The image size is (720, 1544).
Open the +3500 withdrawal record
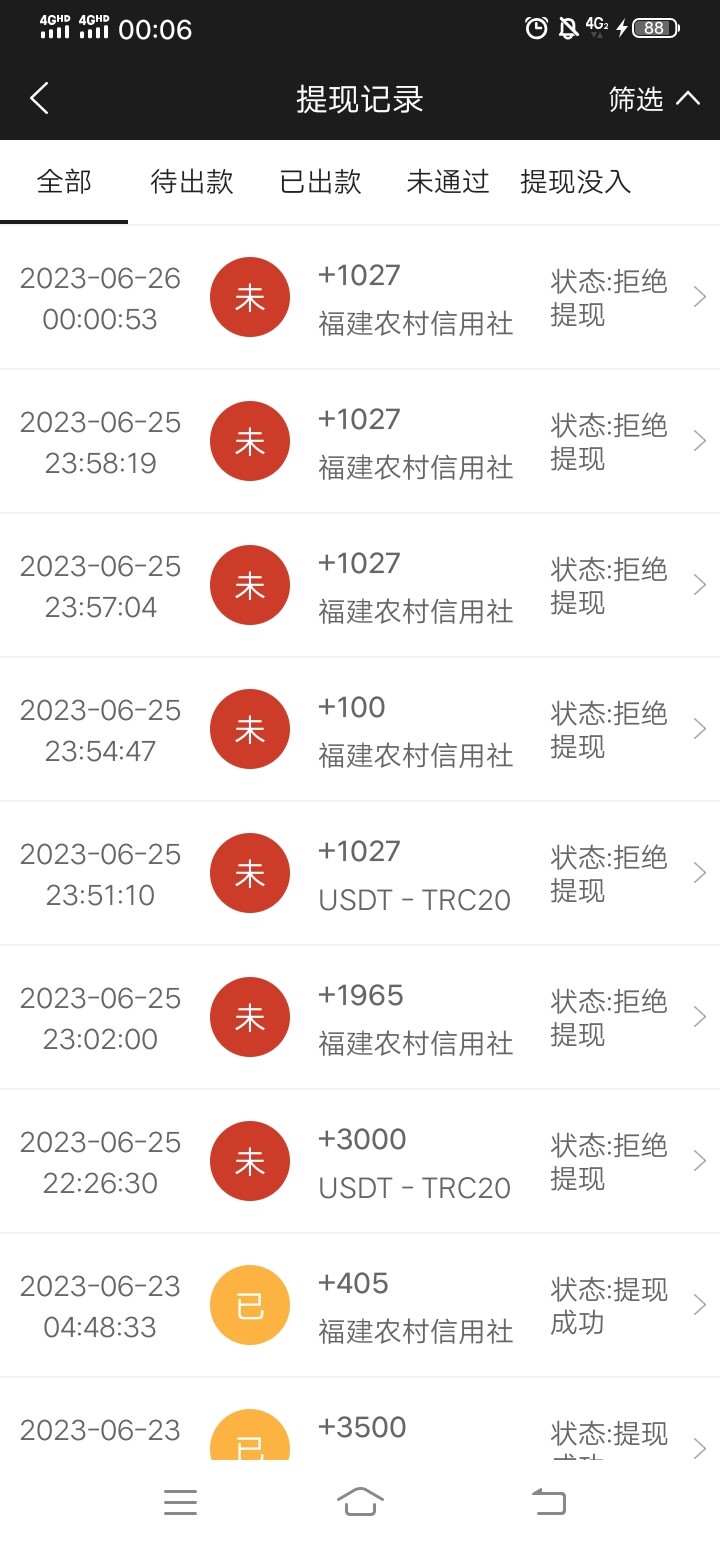pos(360,1430)
